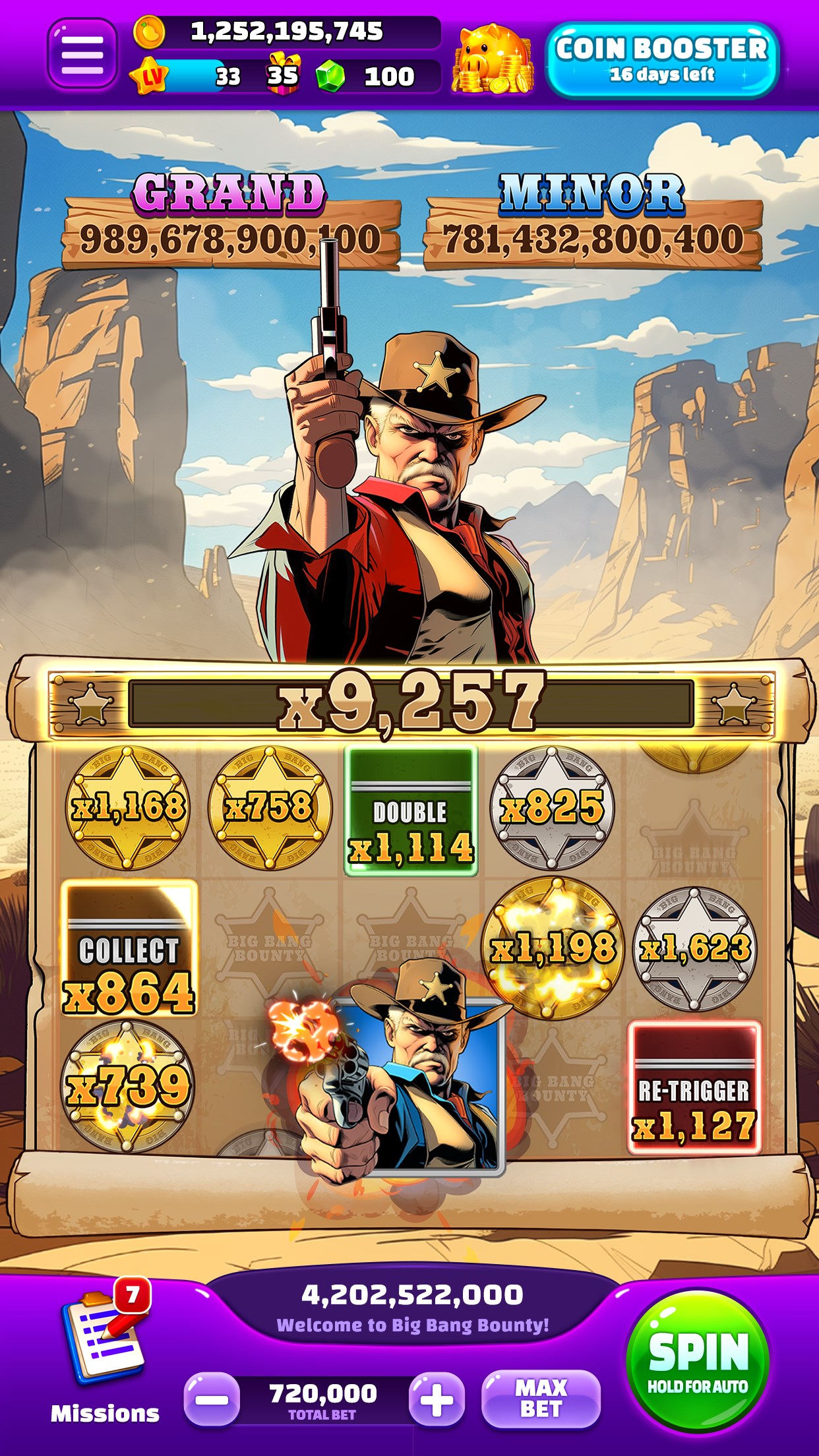
Task: Decrease the total bet with minus
Action: coord(211,1399)
